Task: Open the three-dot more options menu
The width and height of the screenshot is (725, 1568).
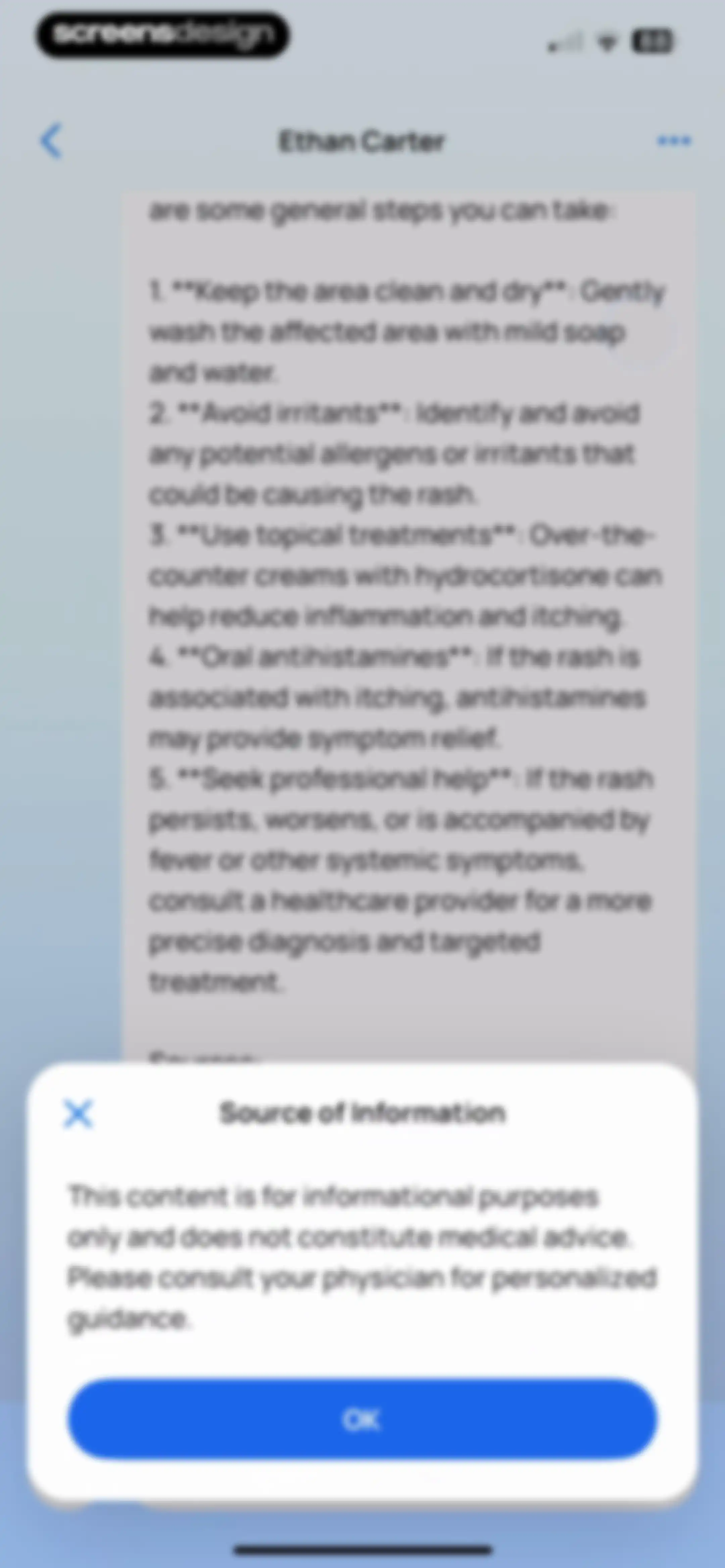Action: pos(674,141)
